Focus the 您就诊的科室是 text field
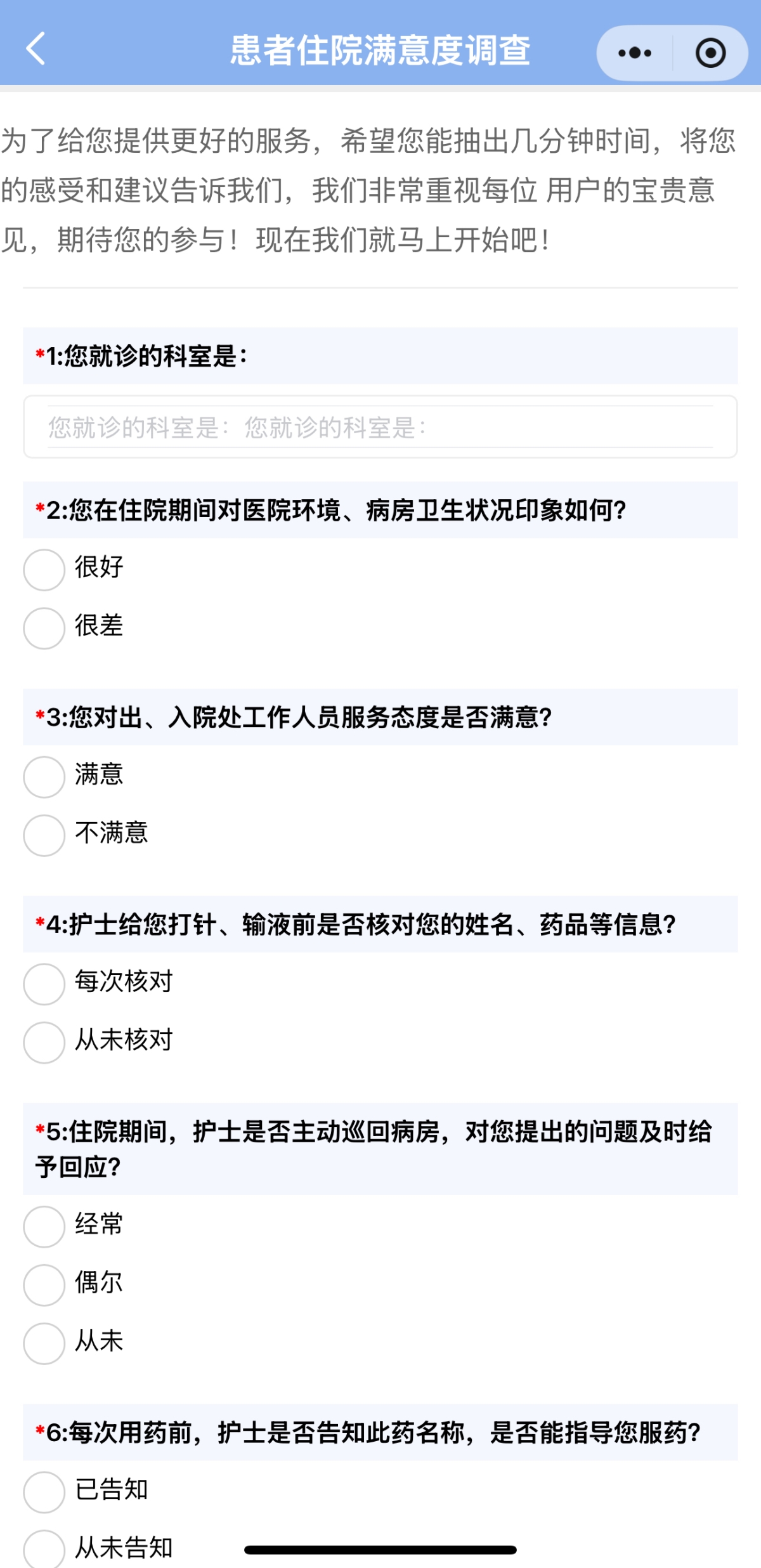Screen dimensions: 761x1568 tap(380, 428)
